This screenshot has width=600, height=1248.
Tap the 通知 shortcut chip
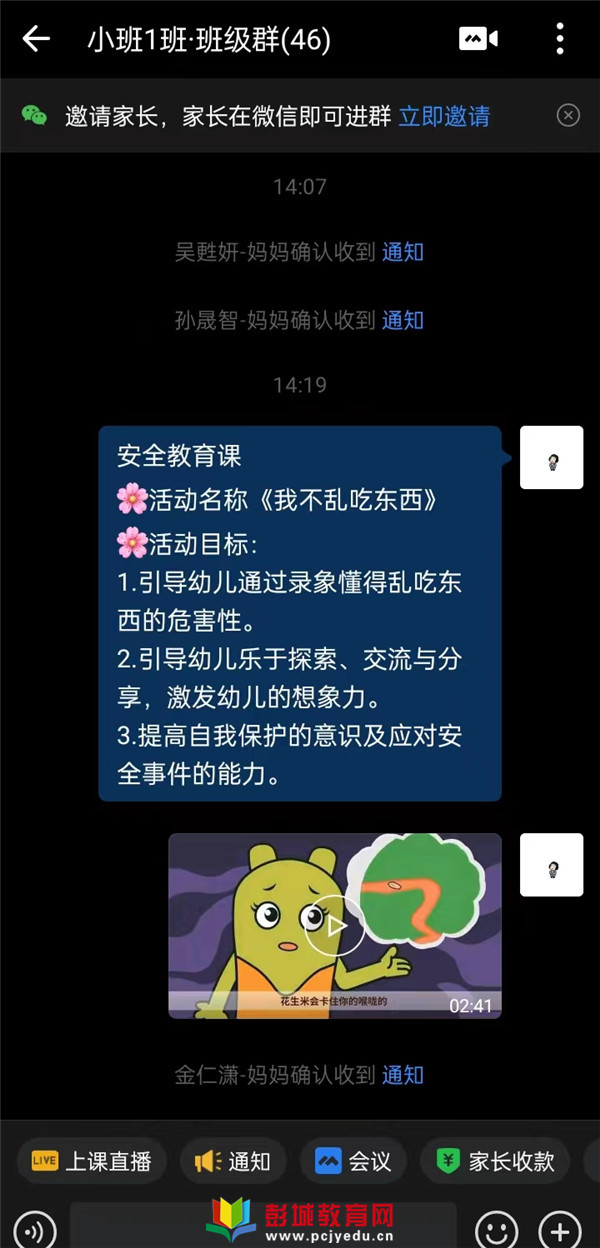tap(233, 1161)
